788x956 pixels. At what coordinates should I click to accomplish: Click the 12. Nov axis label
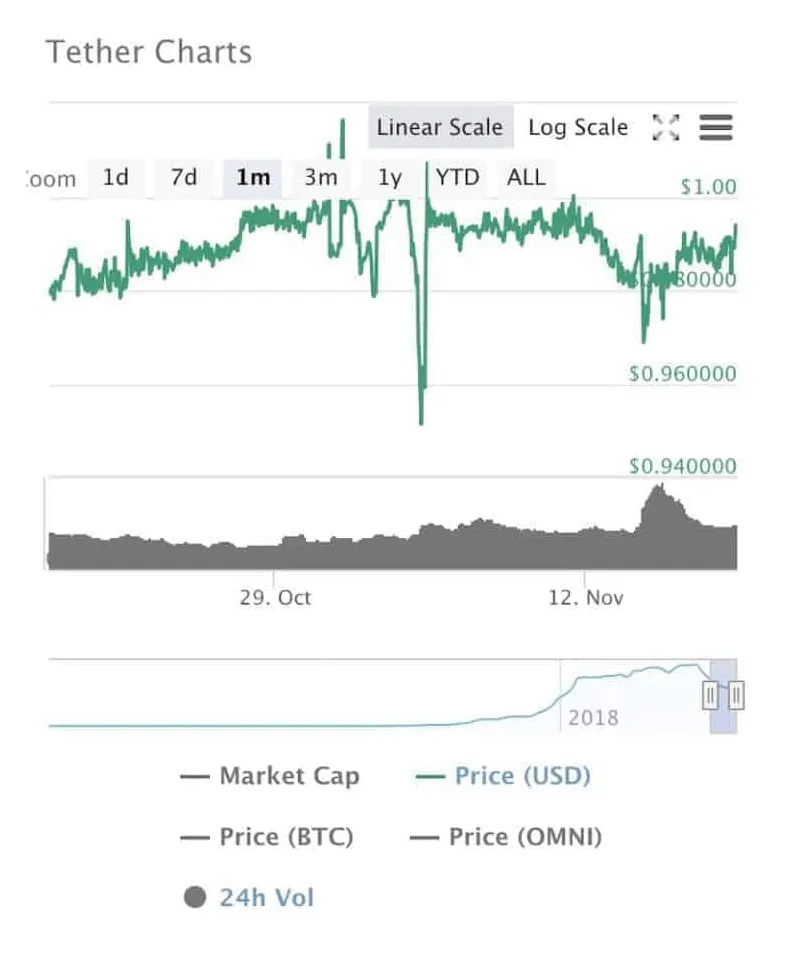click(x=587, y=597)
